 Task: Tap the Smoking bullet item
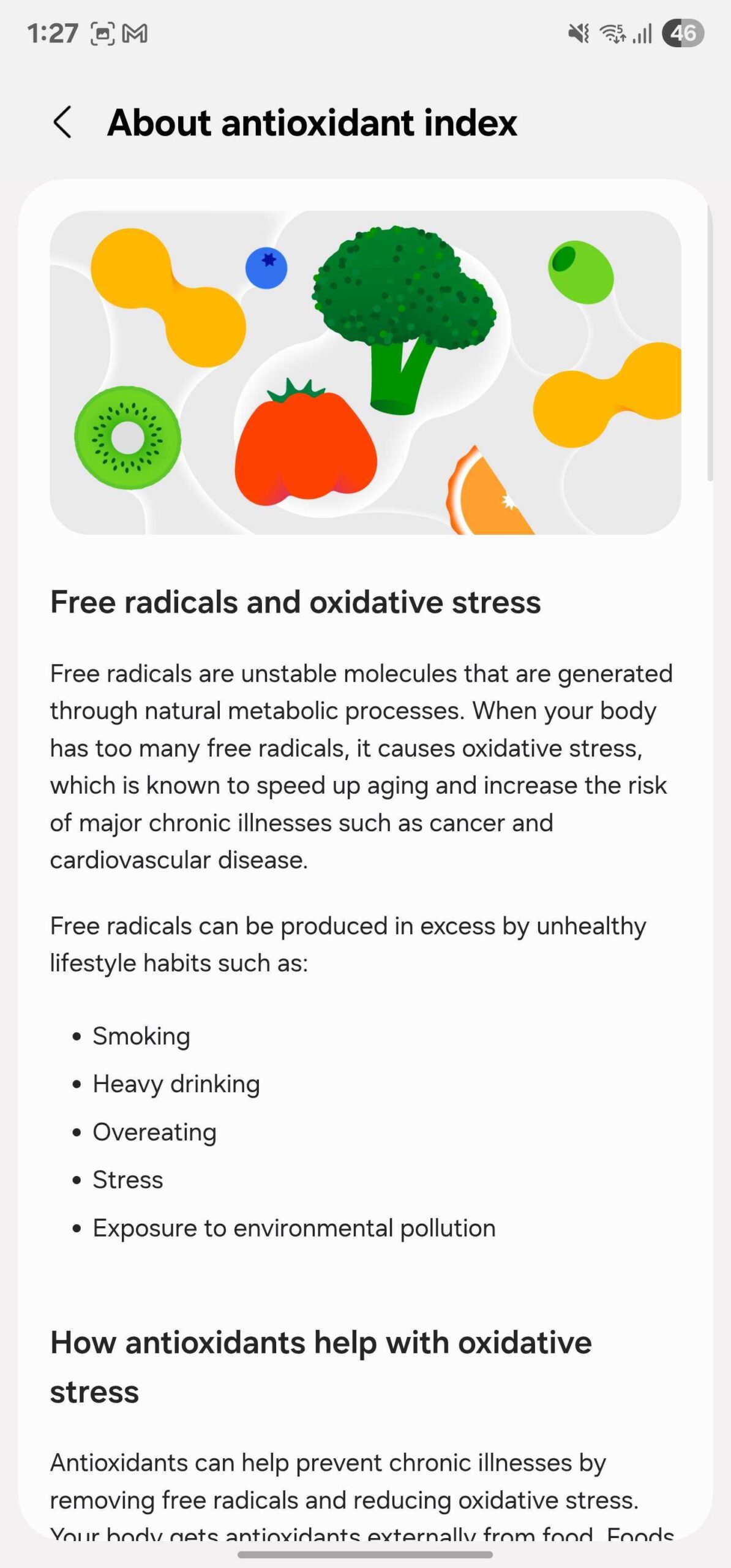click(x=141, y=1036)
